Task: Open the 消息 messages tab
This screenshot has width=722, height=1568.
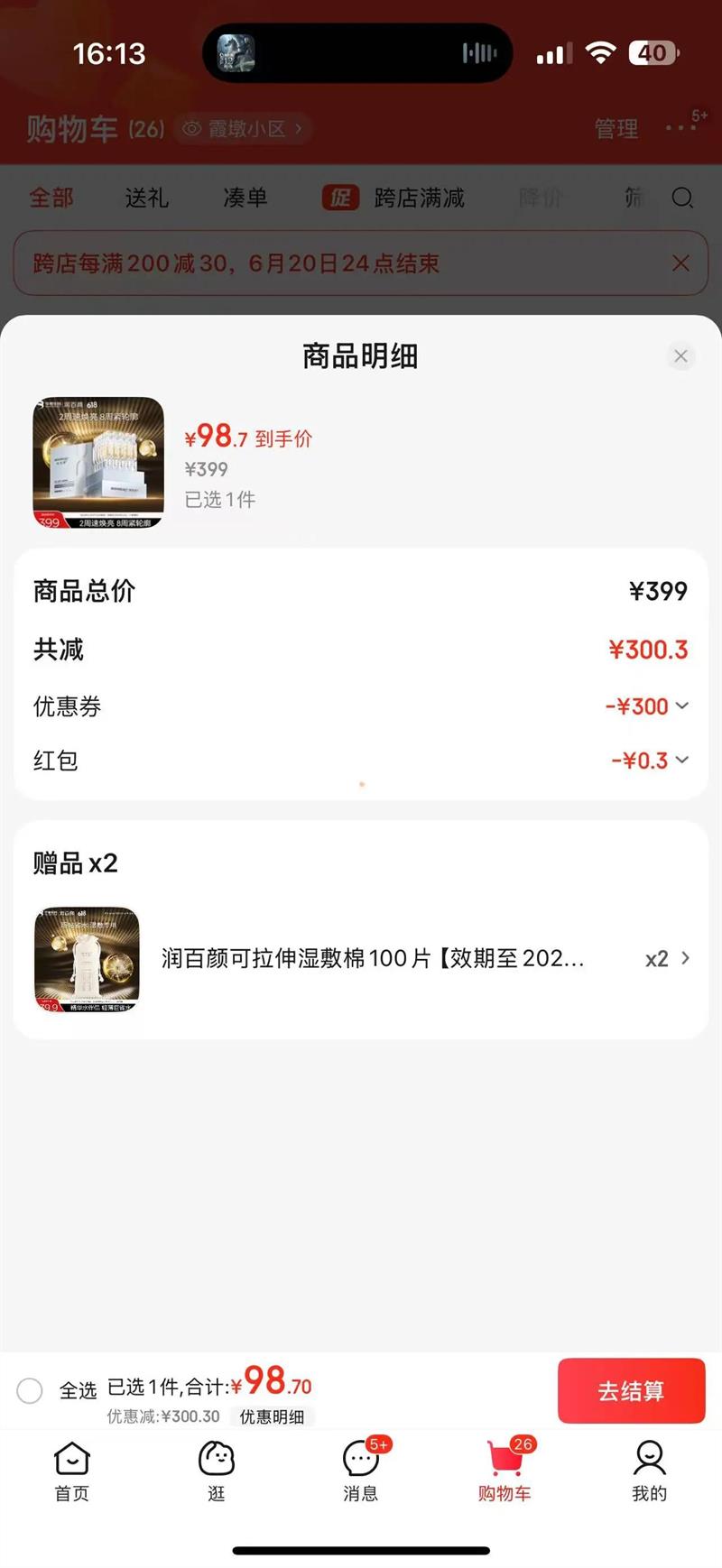Action: pos(361,1471)
